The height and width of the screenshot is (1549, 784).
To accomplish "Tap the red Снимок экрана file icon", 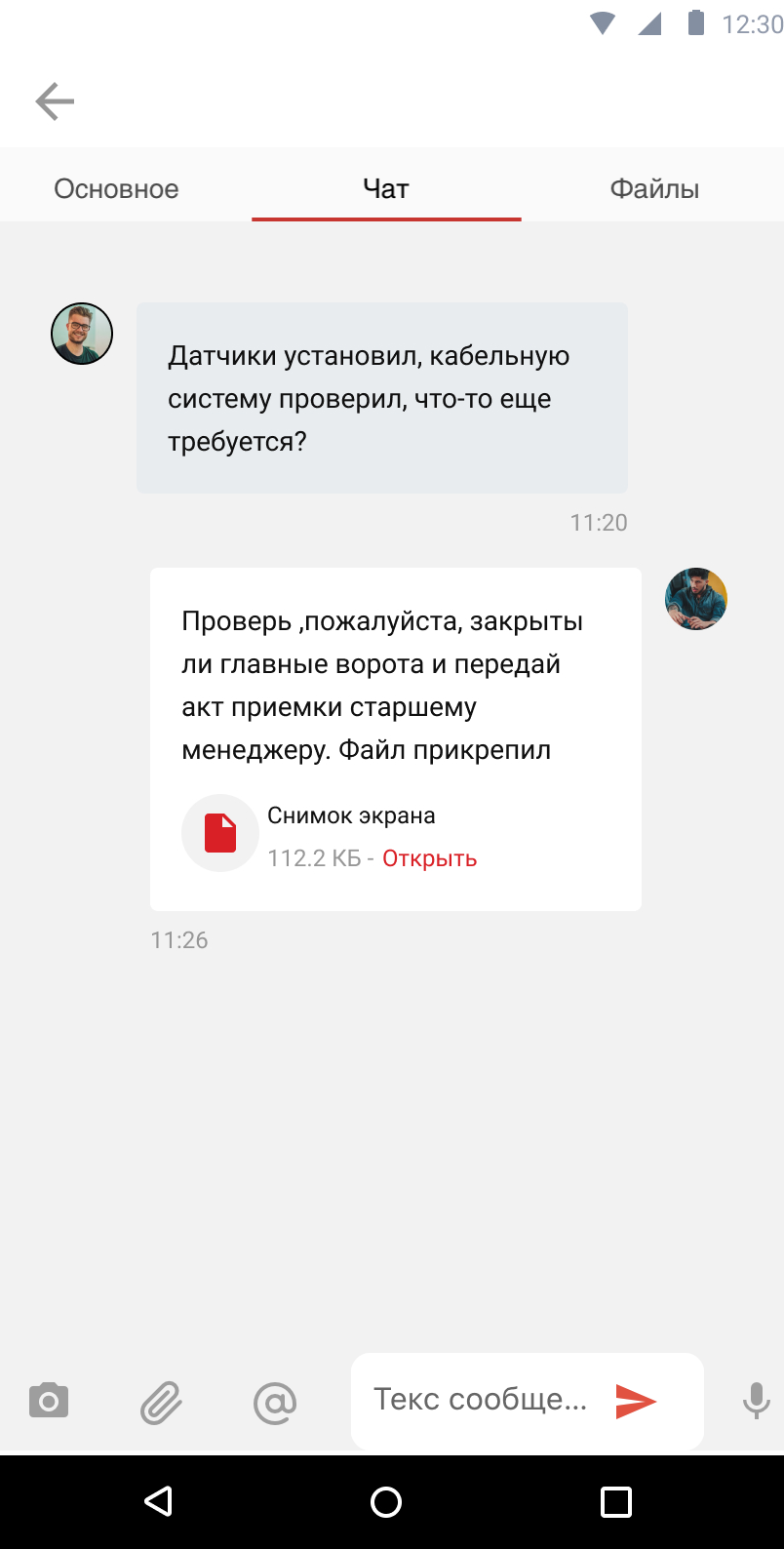I will [x=220, y=833].
